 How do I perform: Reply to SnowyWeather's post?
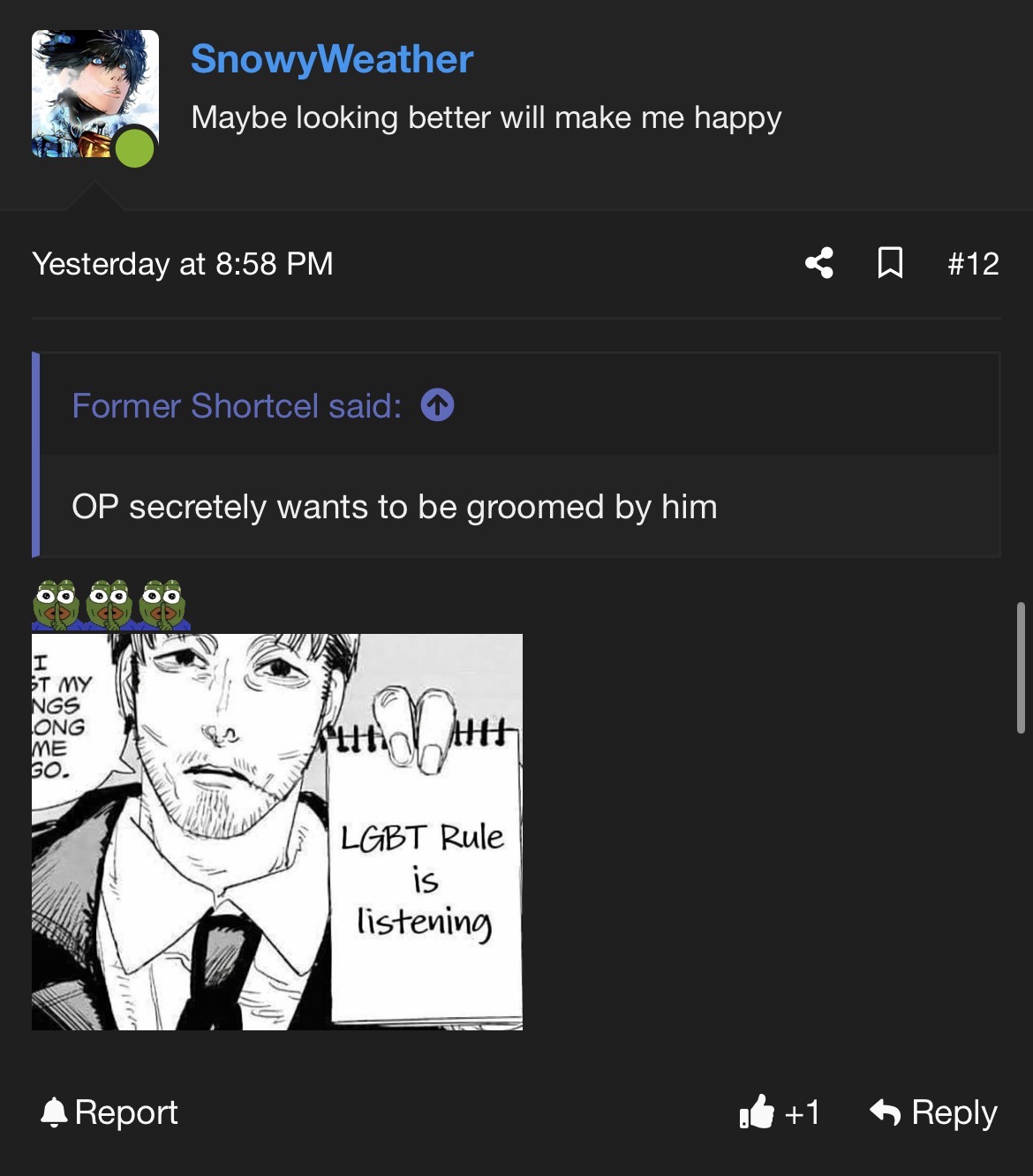(x=933, y=1112)
